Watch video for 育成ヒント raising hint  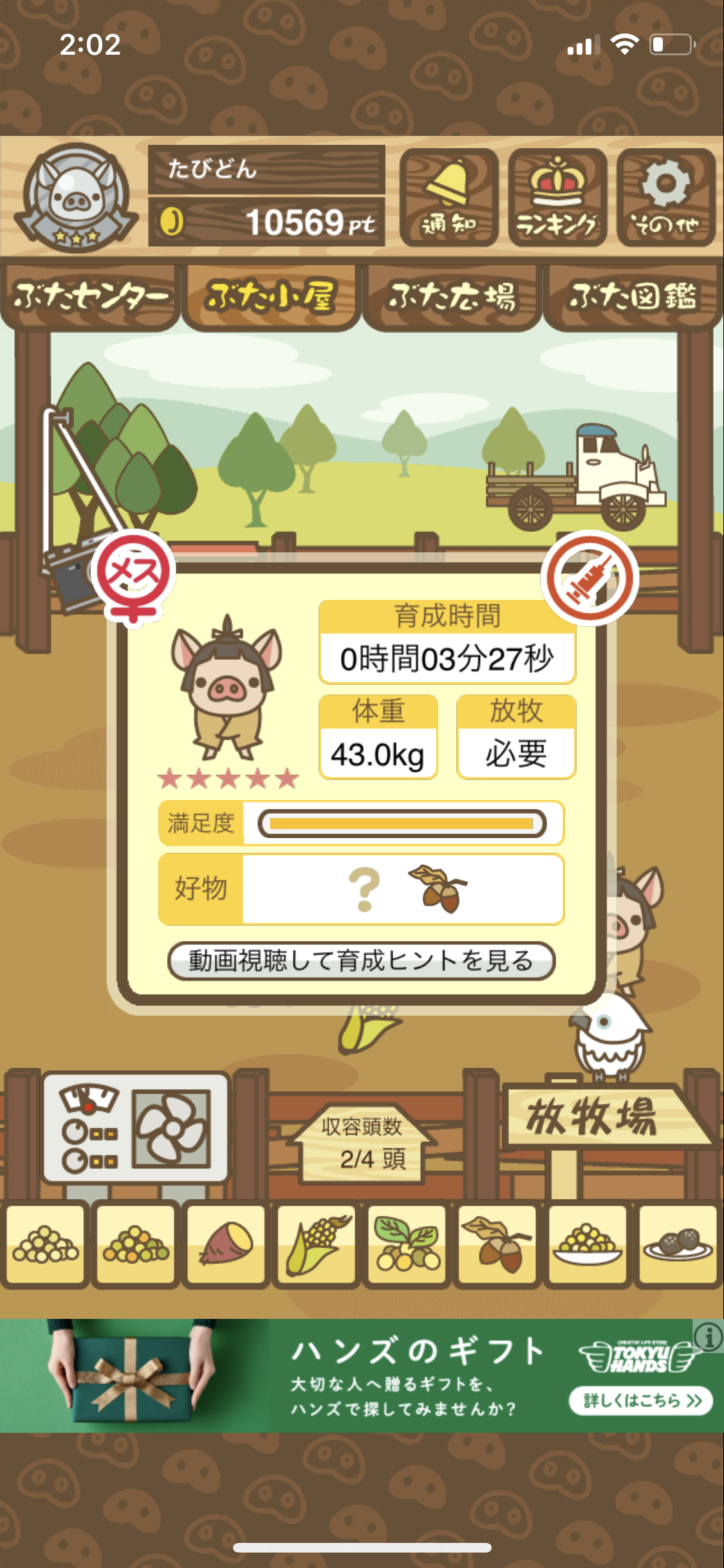coord(361,961)
